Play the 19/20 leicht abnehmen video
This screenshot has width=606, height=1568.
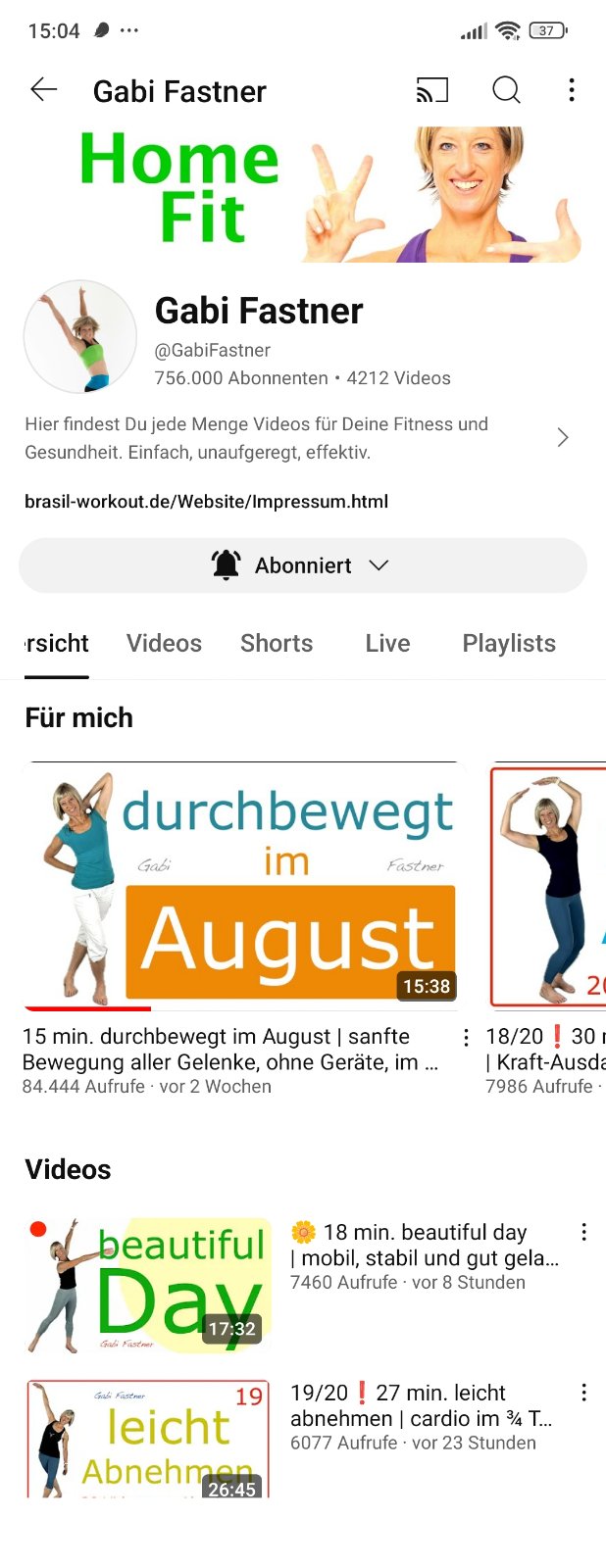(x=148, y=1438)
